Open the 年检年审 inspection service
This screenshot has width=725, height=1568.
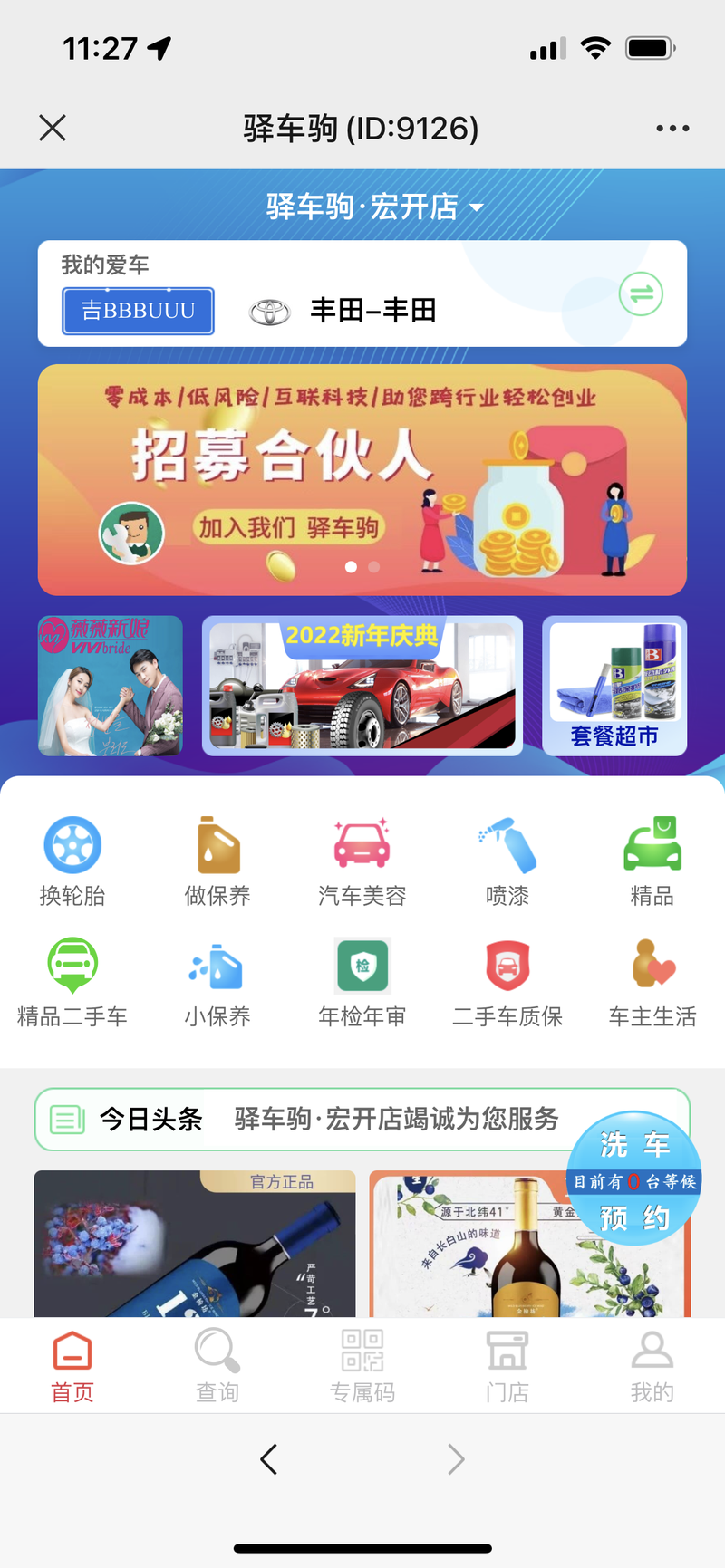[x=362, y=982]
